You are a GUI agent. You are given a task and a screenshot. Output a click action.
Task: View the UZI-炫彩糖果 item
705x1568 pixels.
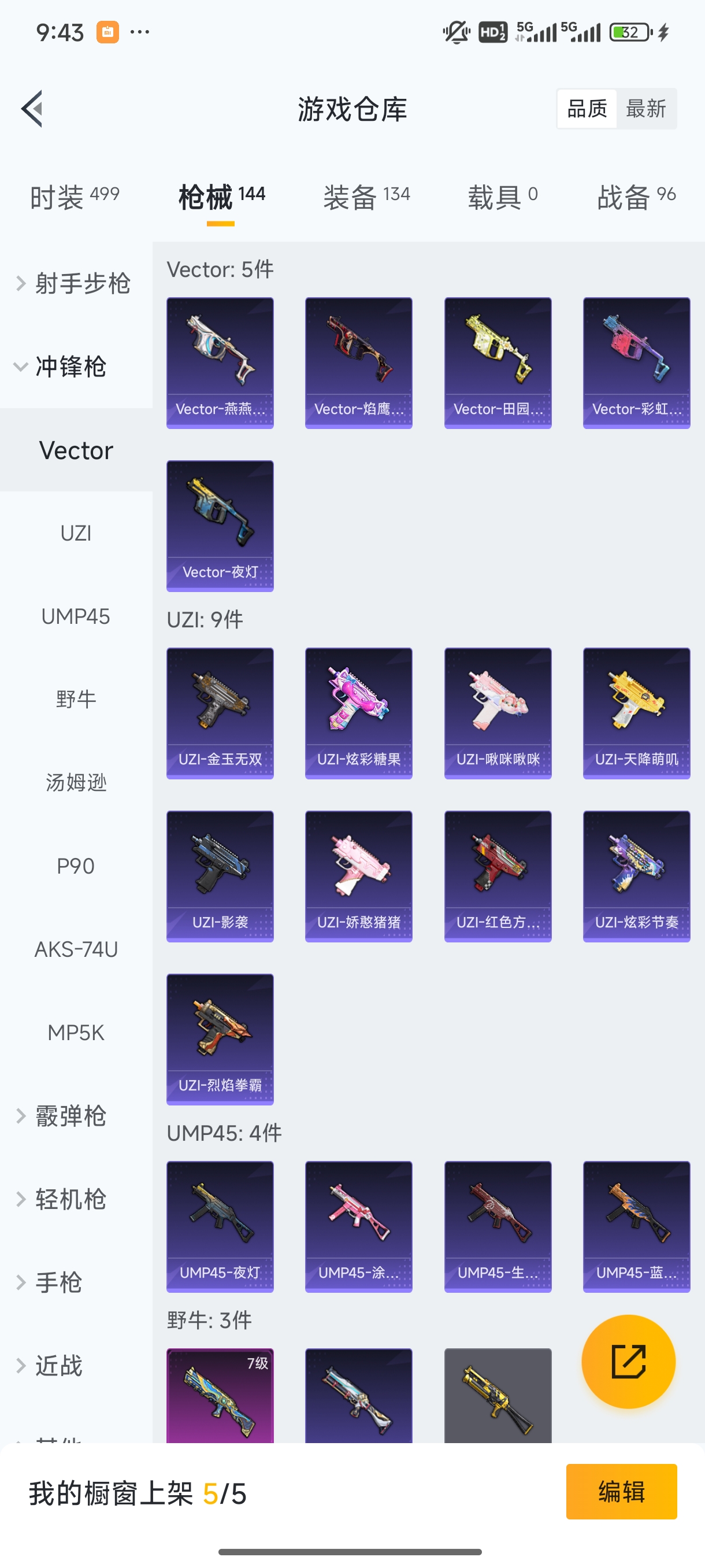(x=358, y=713)
